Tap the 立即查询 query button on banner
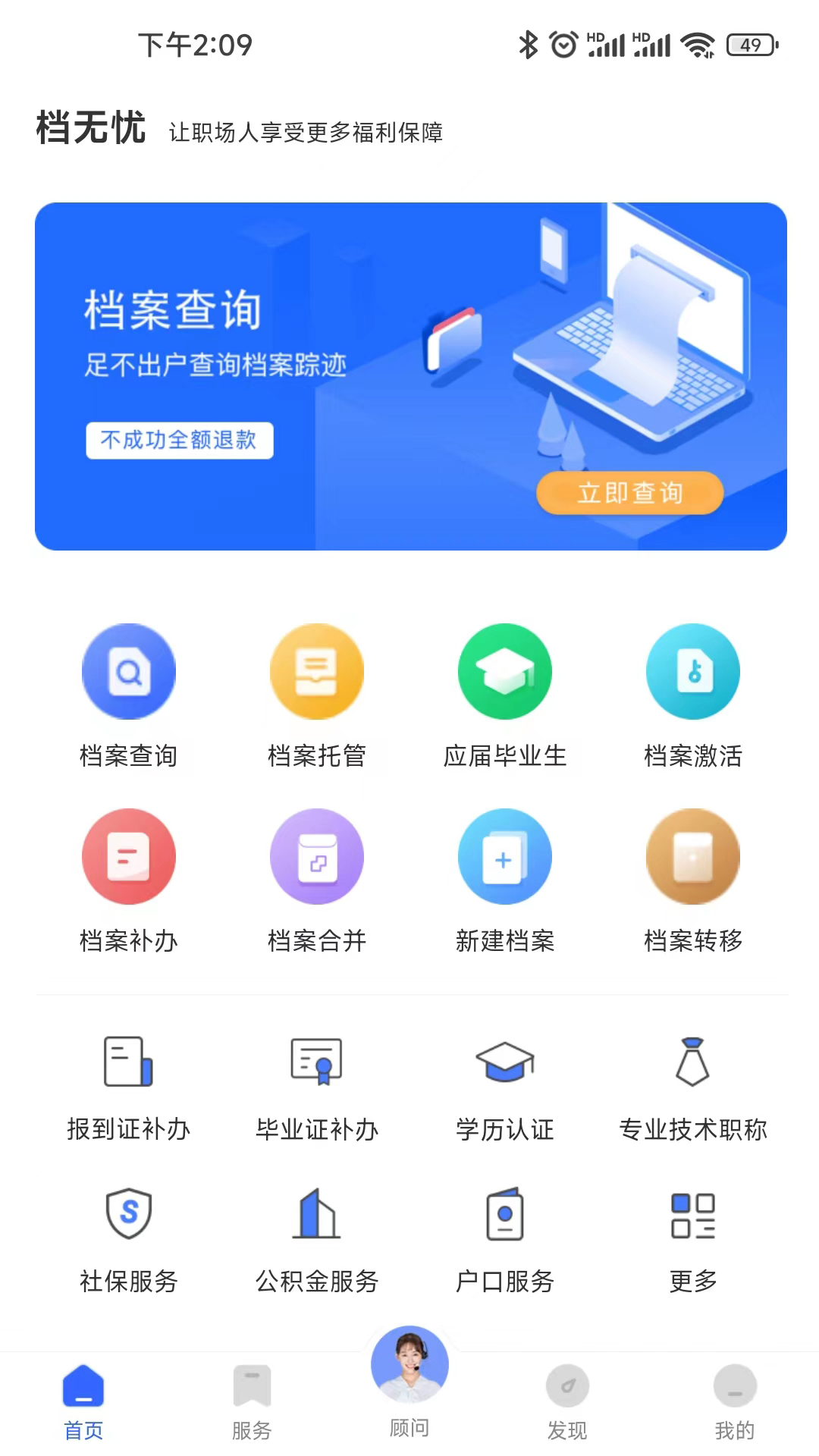The height and width of the screenshot is (1456, 819). click(629, 493)
